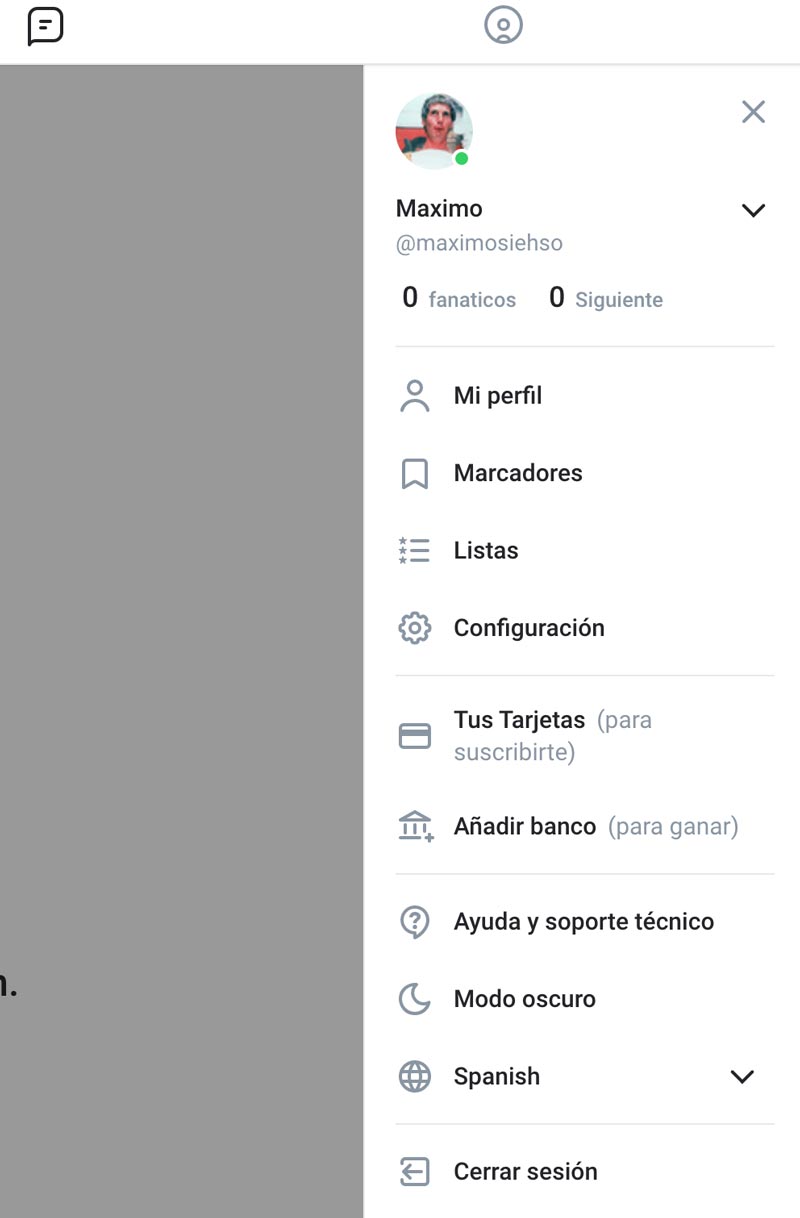The height and width of the screenshot is (1218, 800).
Task: Open the messages icon top left
Action: (44, 27)
